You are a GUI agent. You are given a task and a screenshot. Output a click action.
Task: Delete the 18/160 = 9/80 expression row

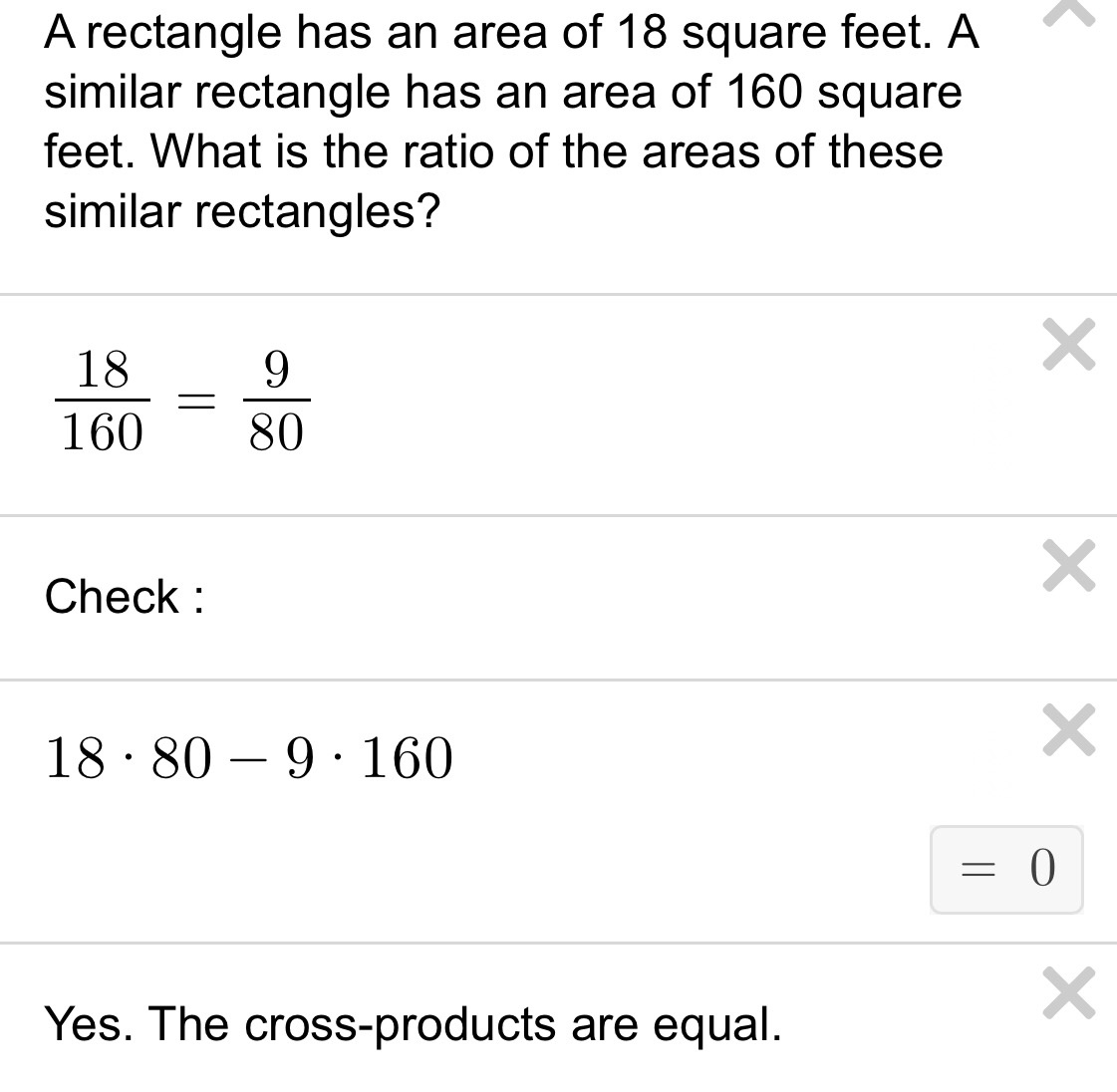click(x=1068, y=346)
